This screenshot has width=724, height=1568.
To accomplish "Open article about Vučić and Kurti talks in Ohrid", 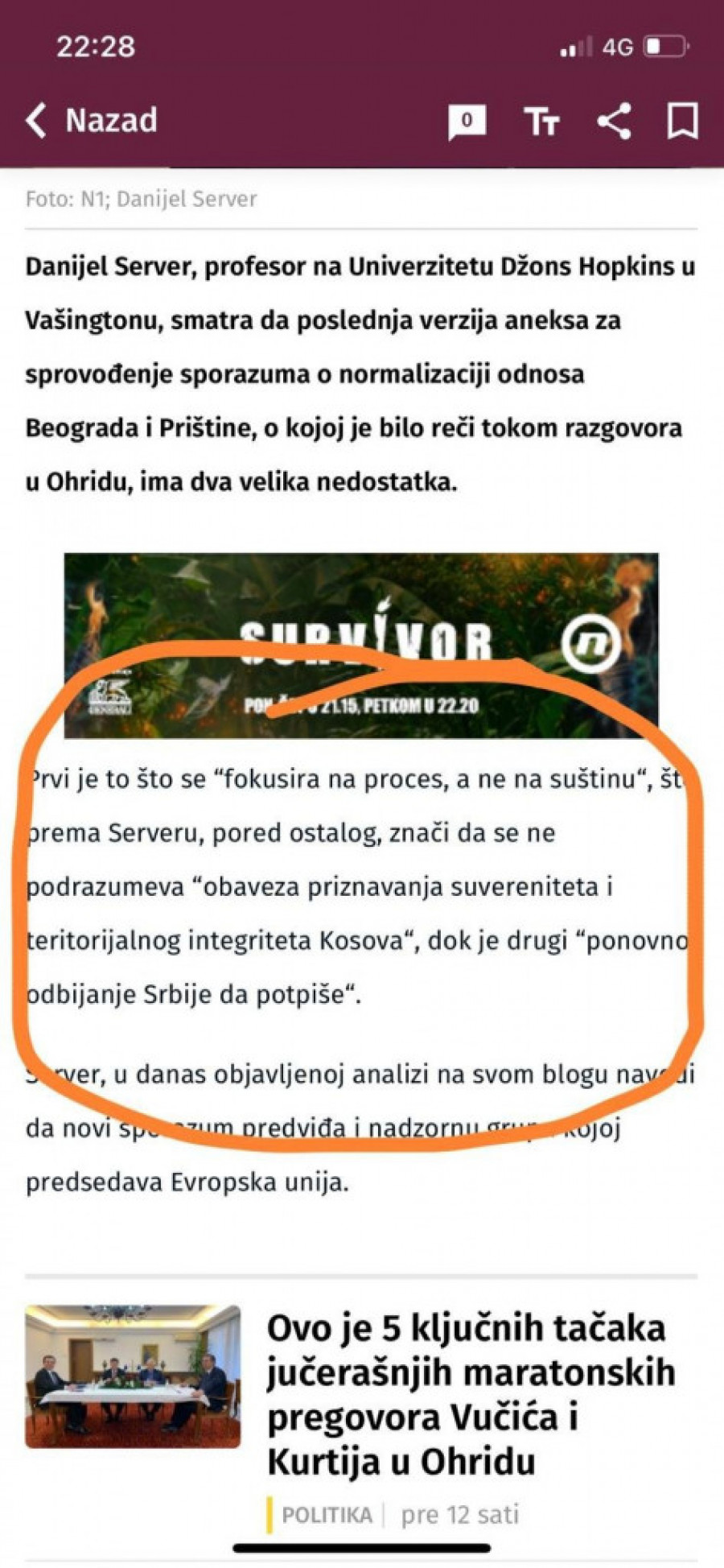I will 469,1394.
